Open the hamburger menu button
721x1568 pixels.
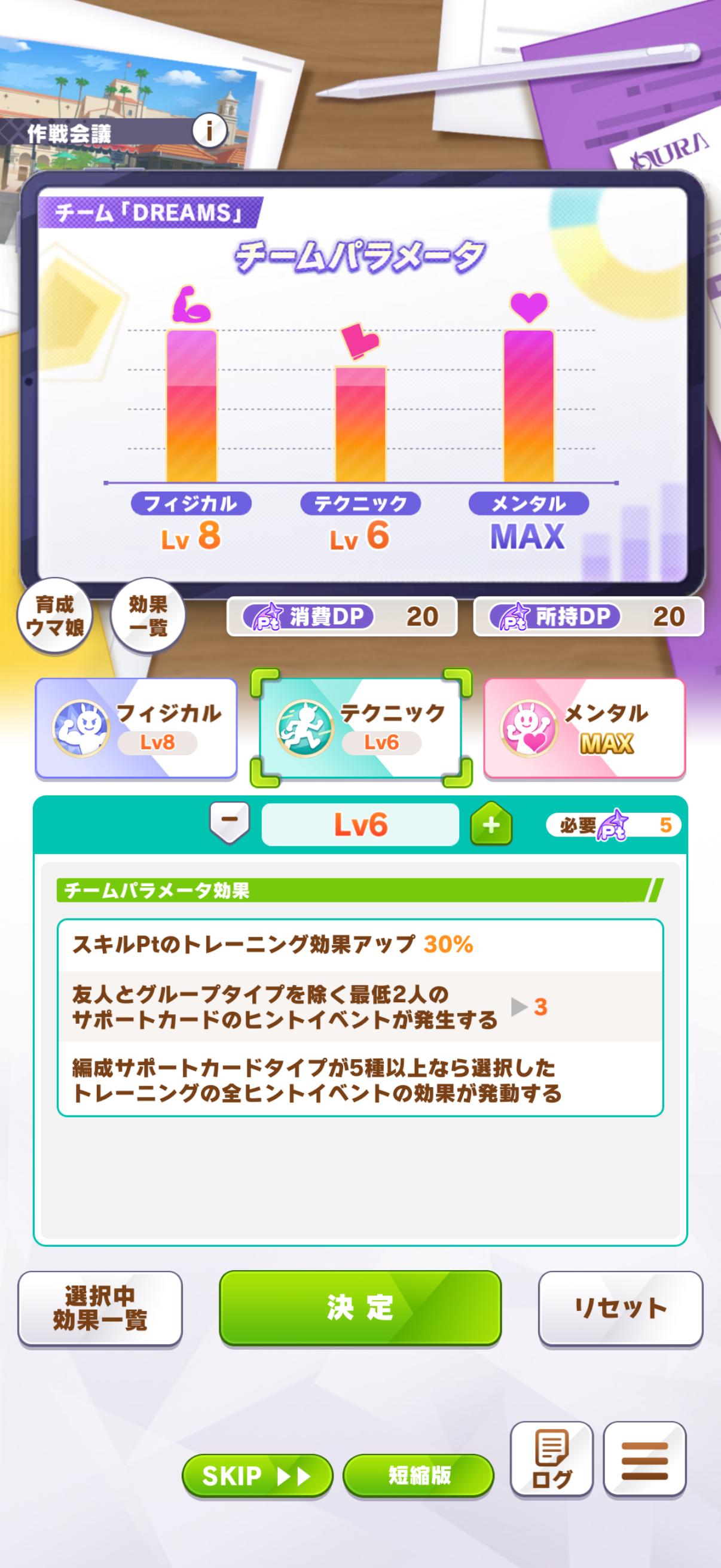[x=644, y=1459]
